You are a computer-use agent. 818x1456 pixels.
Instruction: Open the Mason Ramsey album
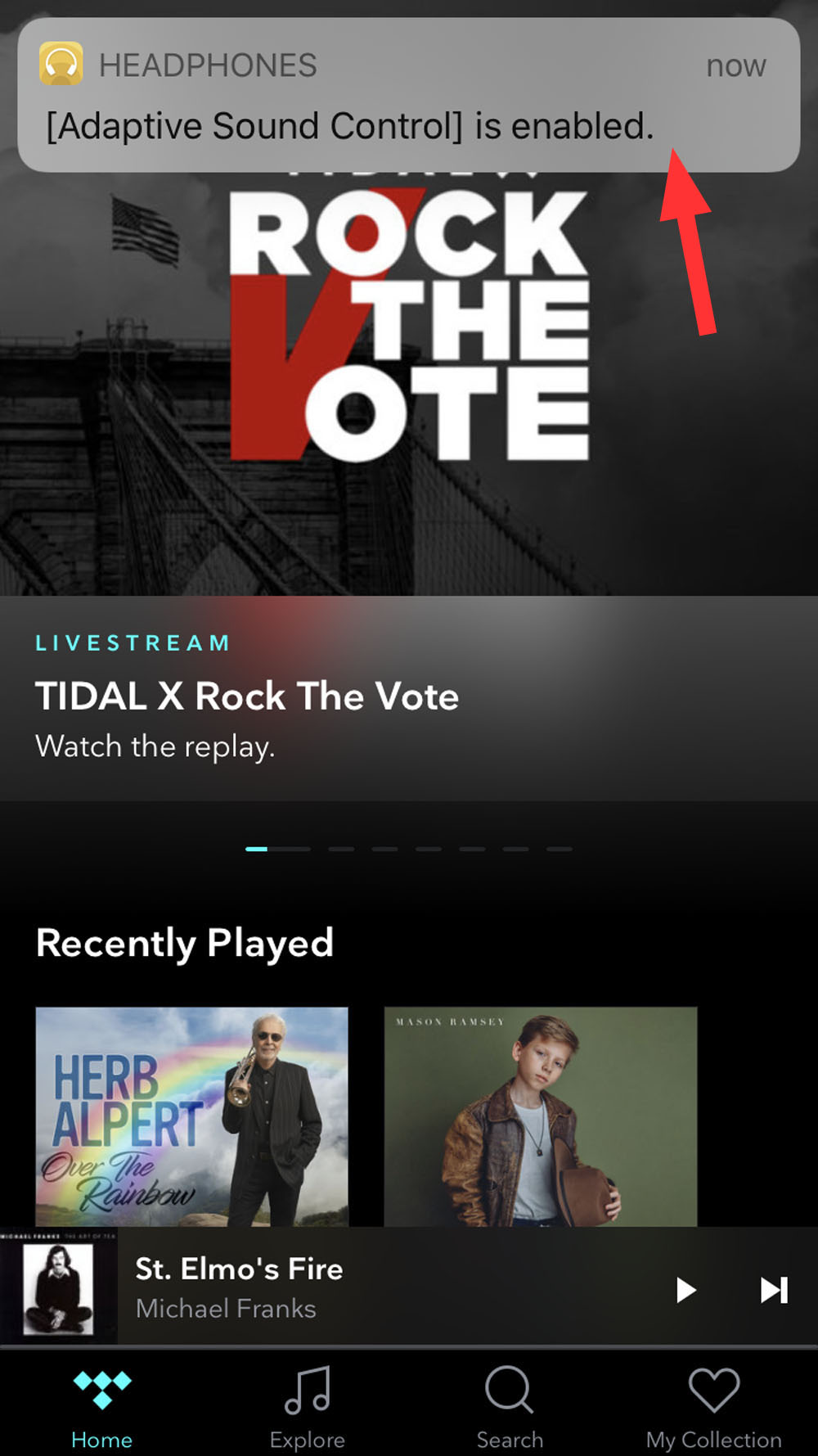(x=541, y=1116)
